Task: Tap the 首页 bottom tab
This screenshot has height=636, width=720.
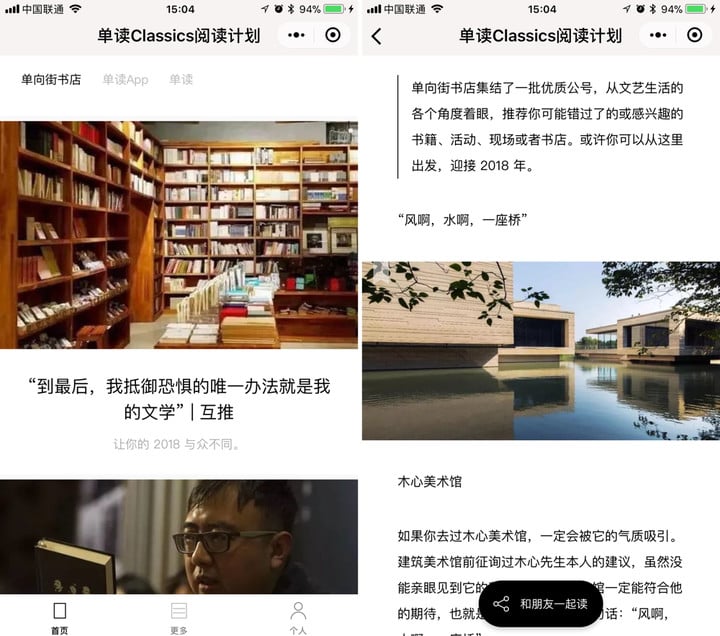Action: (x=60, y=617)
